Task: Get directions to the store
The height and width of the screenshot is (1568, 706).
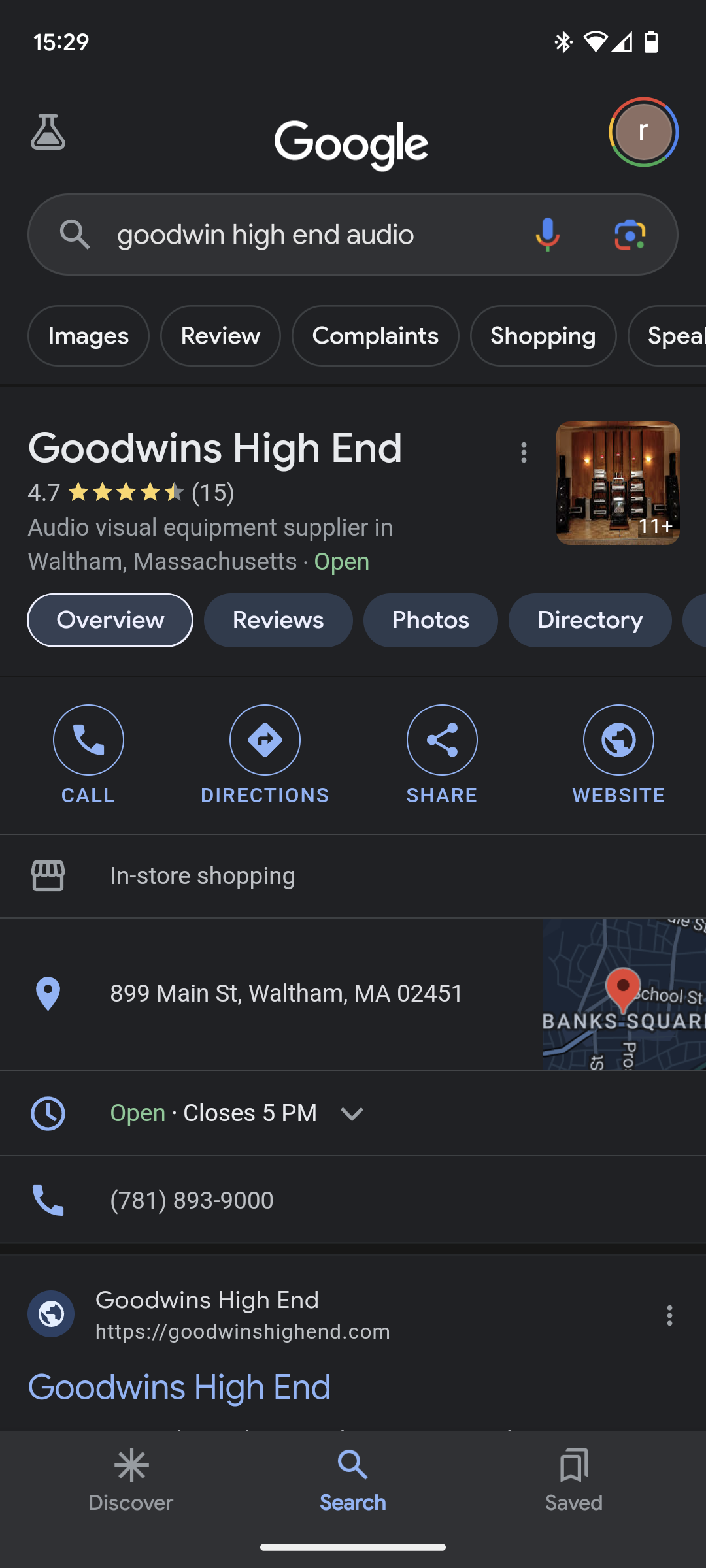Action: point(265,754)
